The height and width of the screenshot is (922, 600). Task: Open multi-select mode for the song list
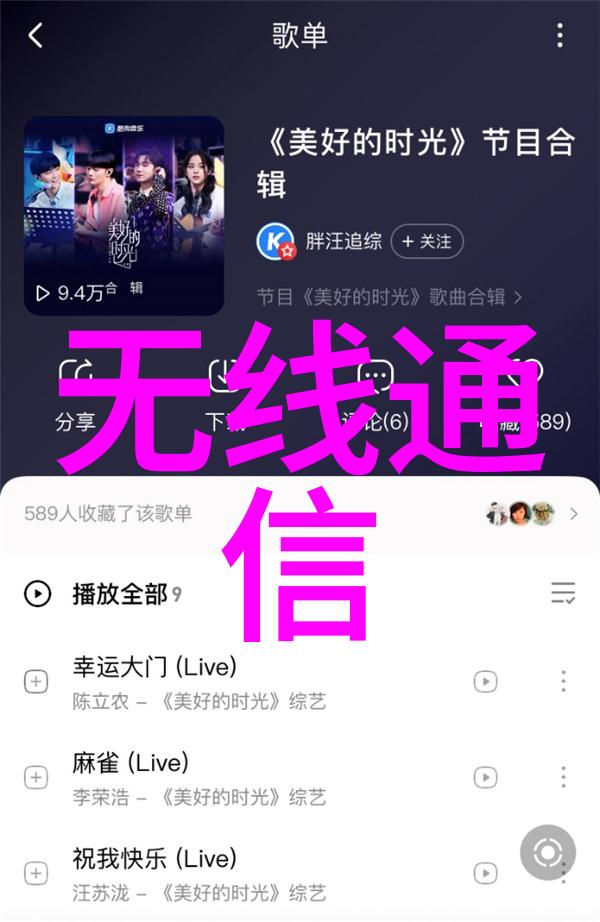pyautogui.click(x=563, y=593)
